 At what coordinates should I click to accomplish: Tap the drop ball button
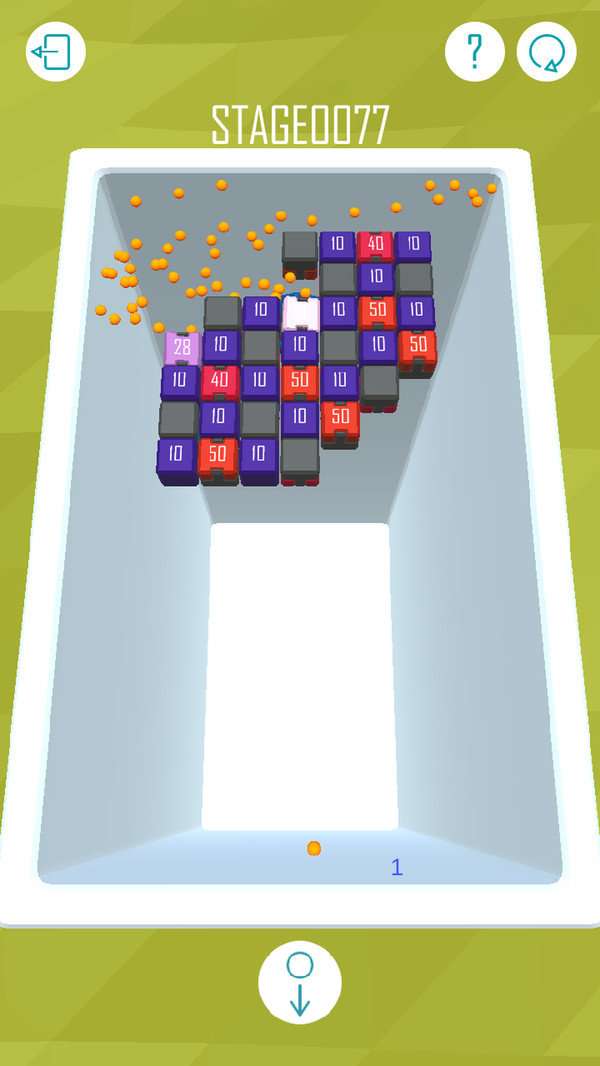pos(300,982)
